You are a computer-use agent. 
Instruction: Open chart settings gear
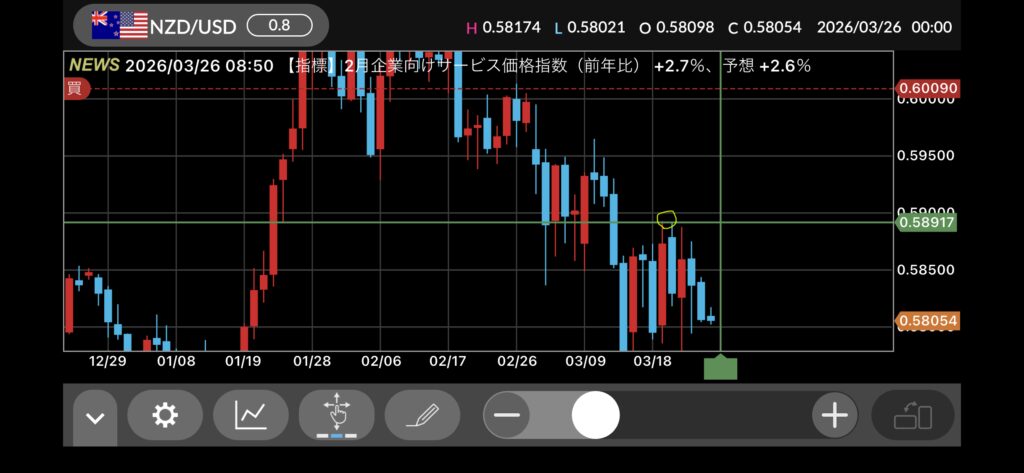coord(165,414)
